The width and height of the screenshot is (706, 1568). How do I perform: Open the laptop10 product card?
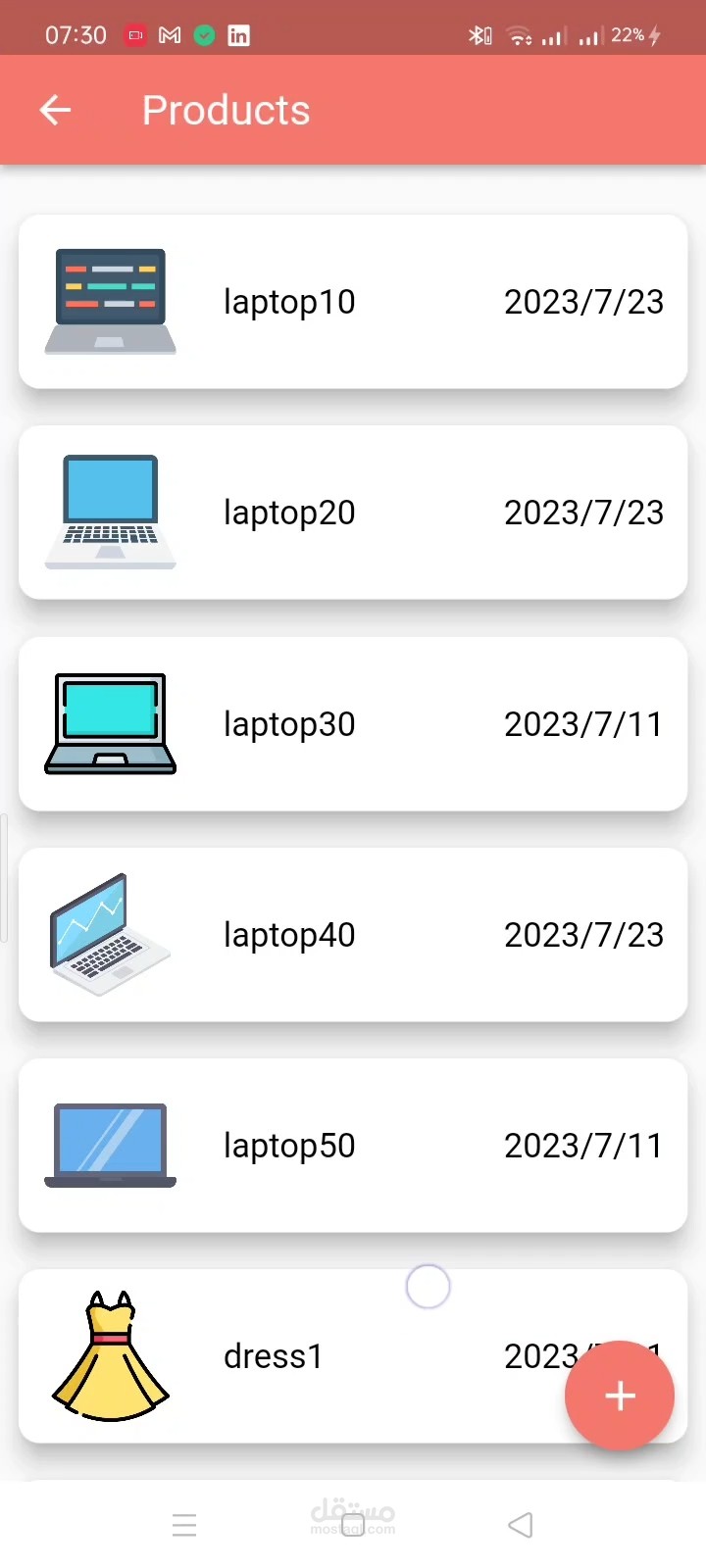[353, 302]
